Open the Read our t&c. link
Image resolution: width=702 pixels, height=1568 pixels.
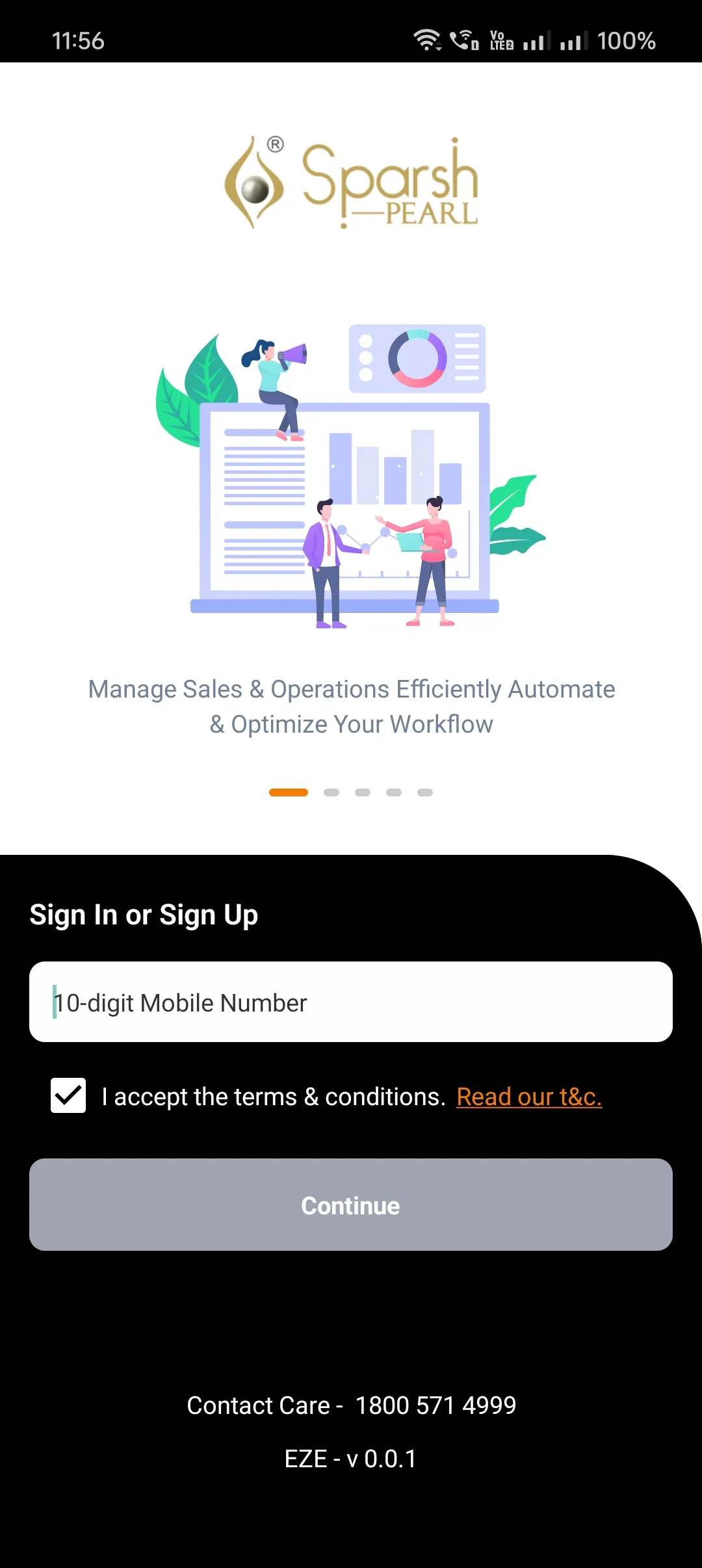click(x=530, y=1096)
